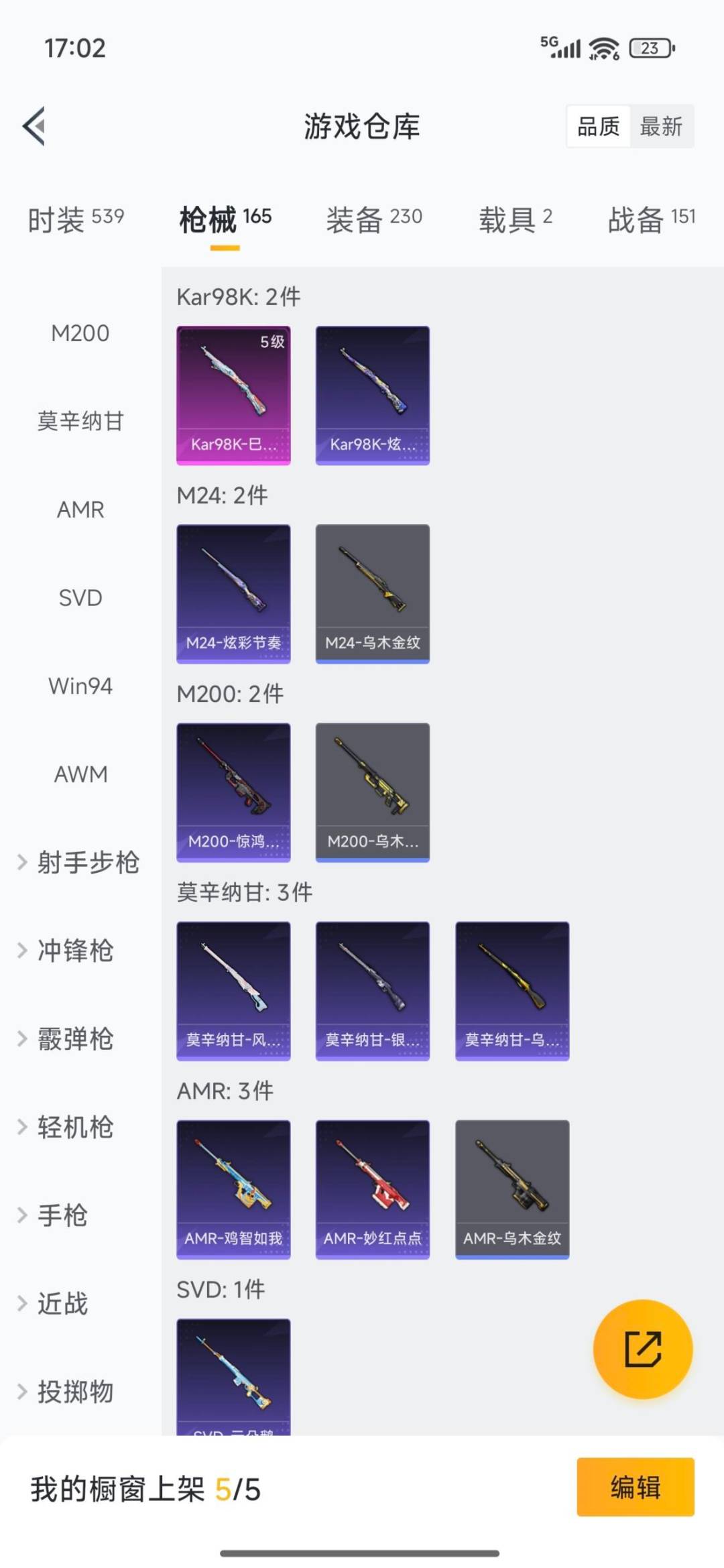This screenshot has height=1568, width=724.
Task: Select the AWM filter in sidebar
Action: coord(80,774)
